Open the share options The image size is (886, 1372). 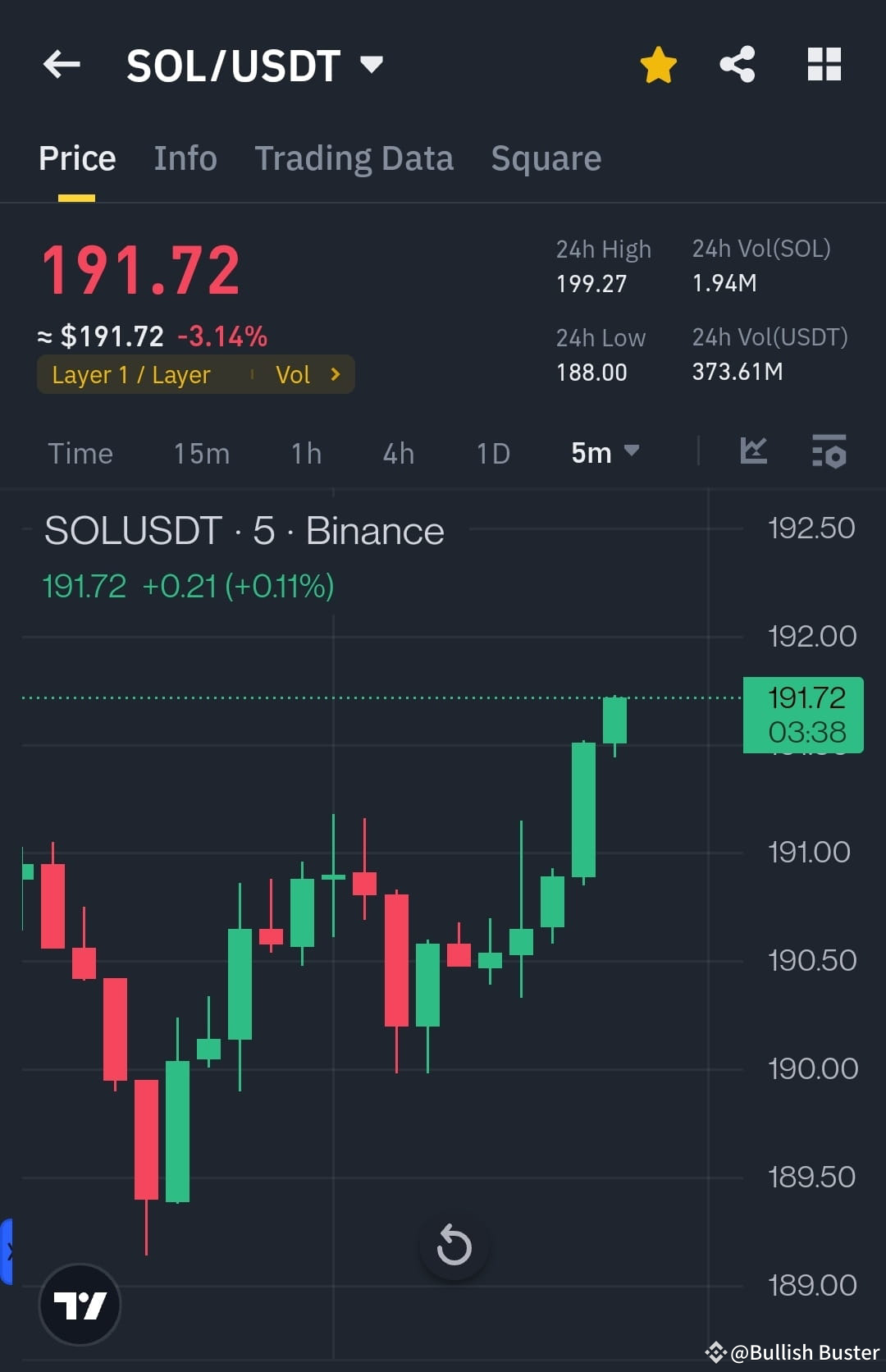[737, 63]
